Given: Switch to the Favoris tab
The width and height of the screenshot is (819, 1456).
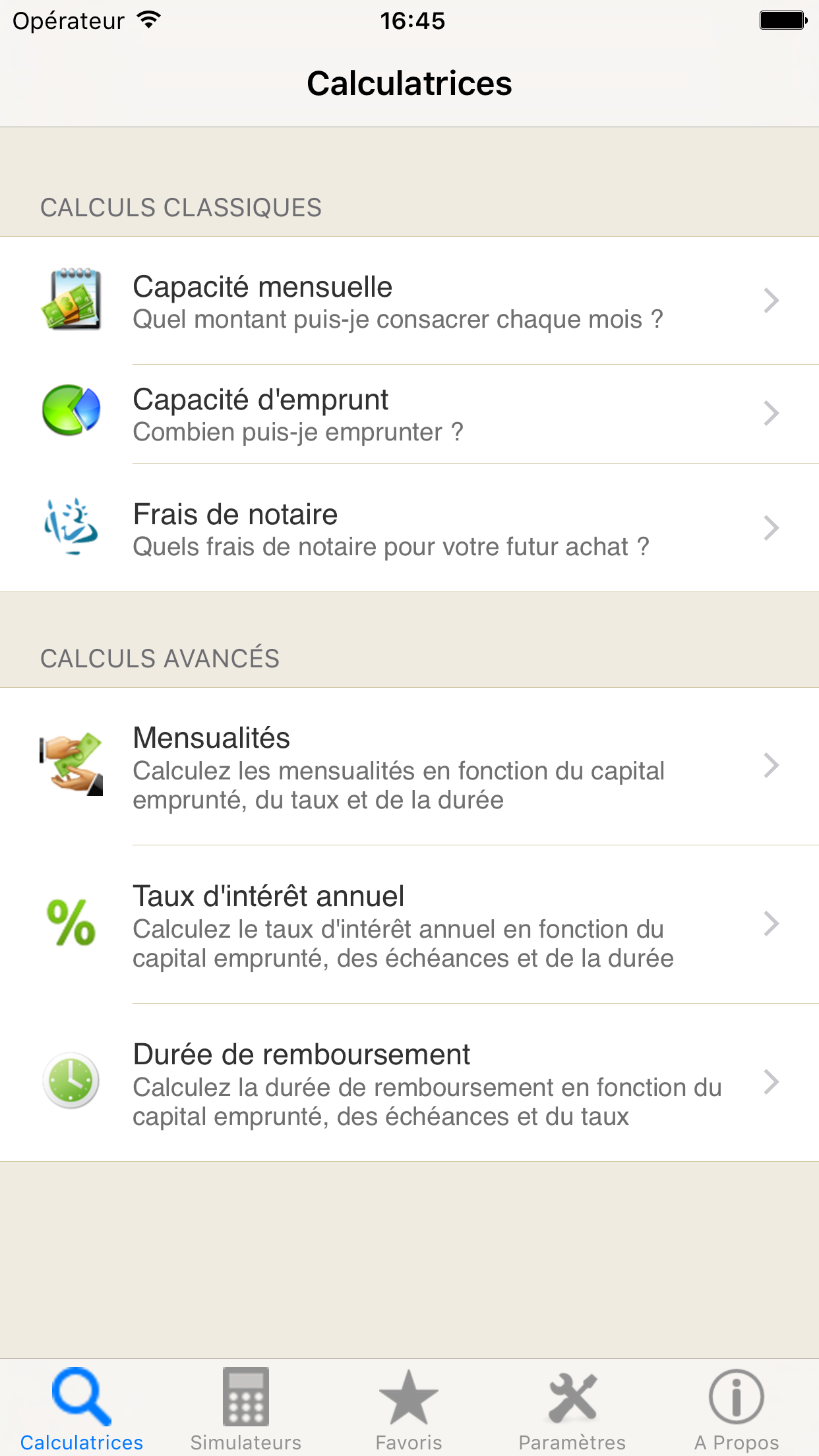Looking at the screenshot, I should click(x=409, y=1407).
